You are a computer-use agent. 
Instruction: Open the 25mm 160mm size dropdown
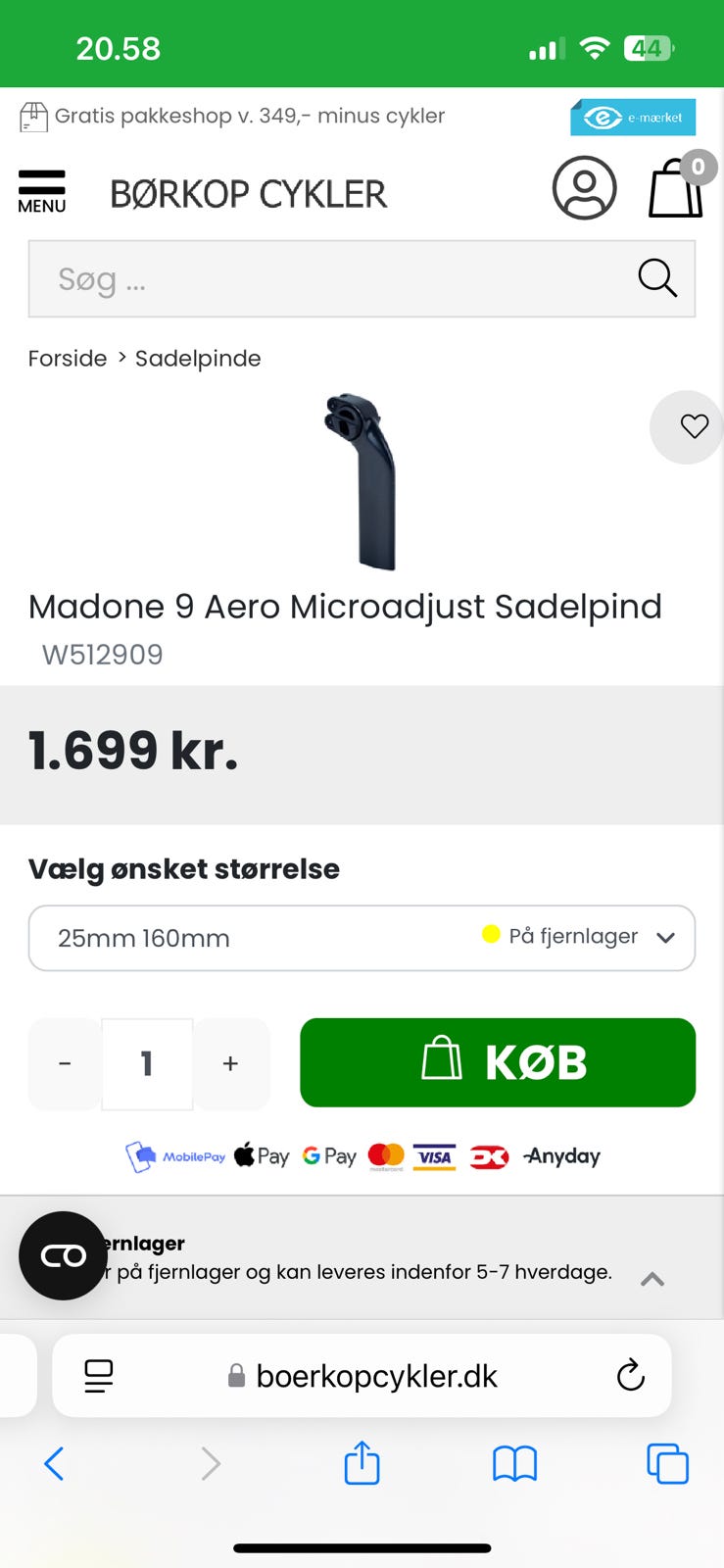click(x=362, y=938)
